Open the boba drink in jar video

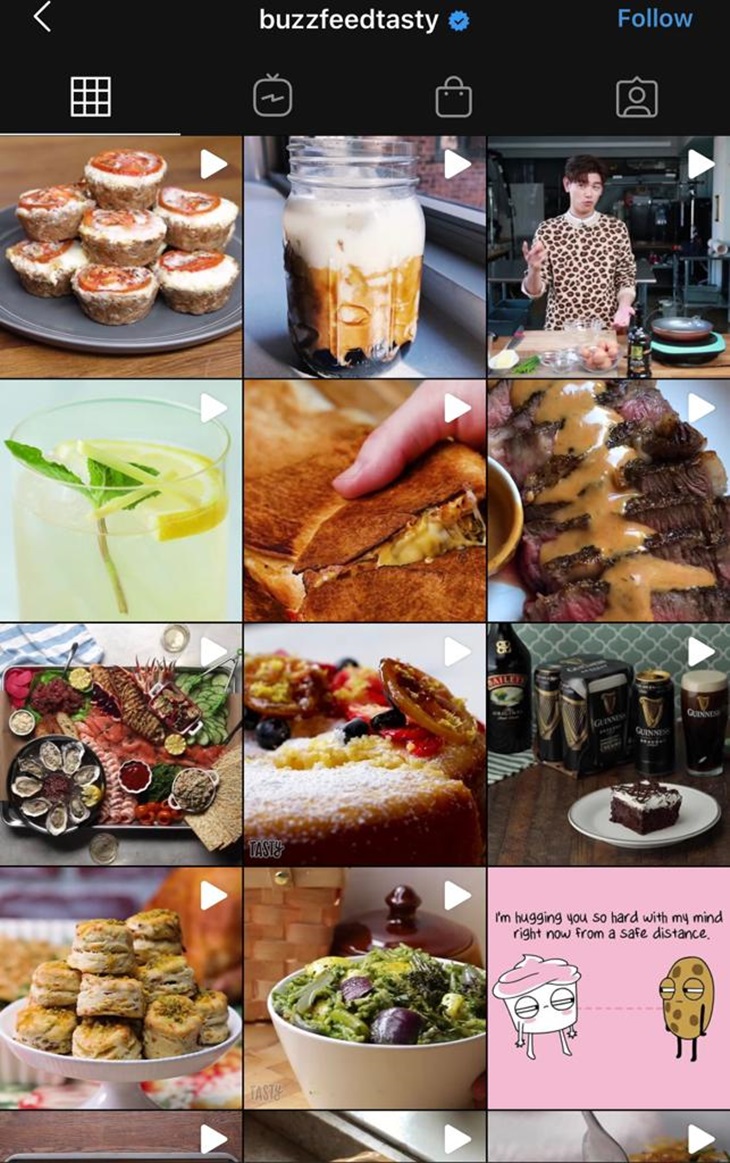[x=364, y=256]
